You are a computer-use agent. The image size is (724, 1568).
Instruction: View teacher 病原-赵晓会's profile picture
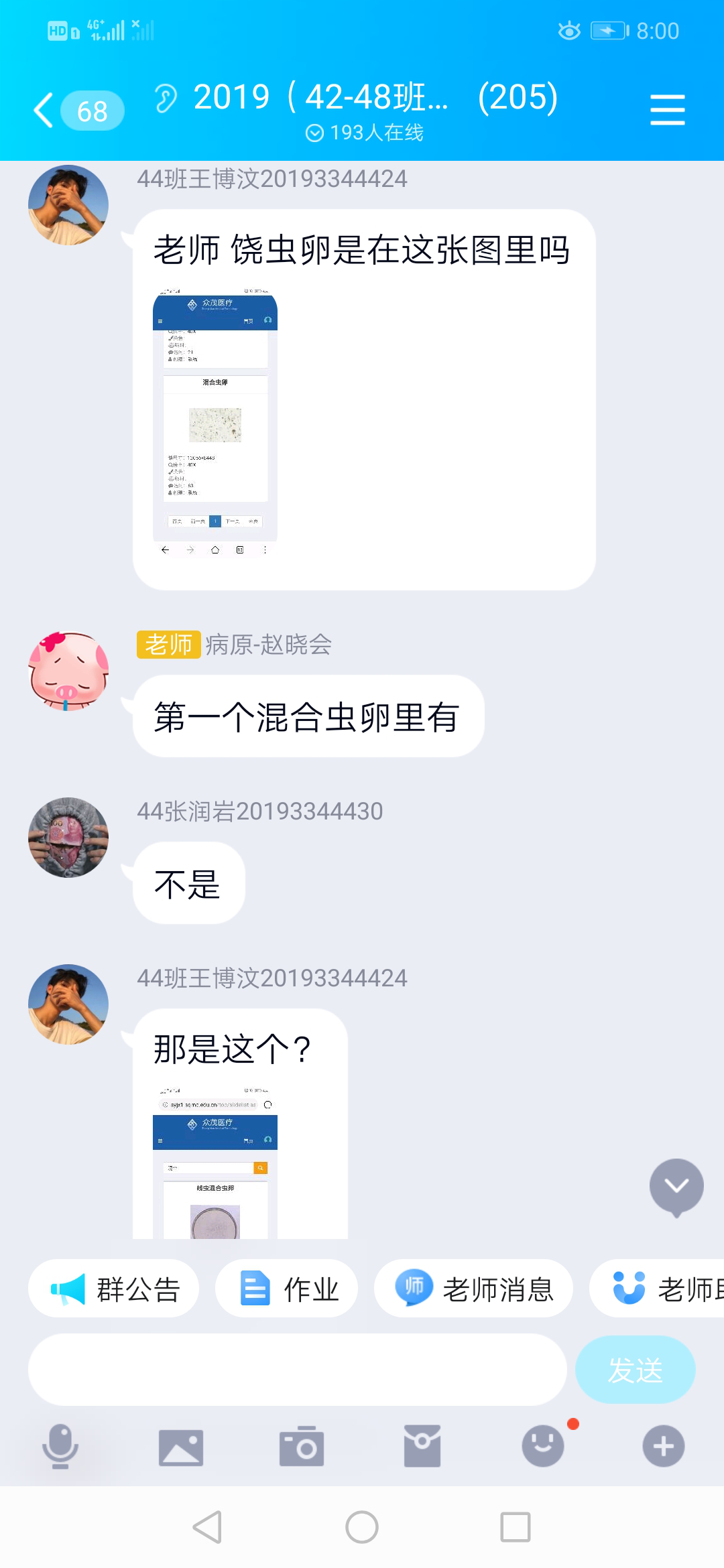click(x=68, y=671)
